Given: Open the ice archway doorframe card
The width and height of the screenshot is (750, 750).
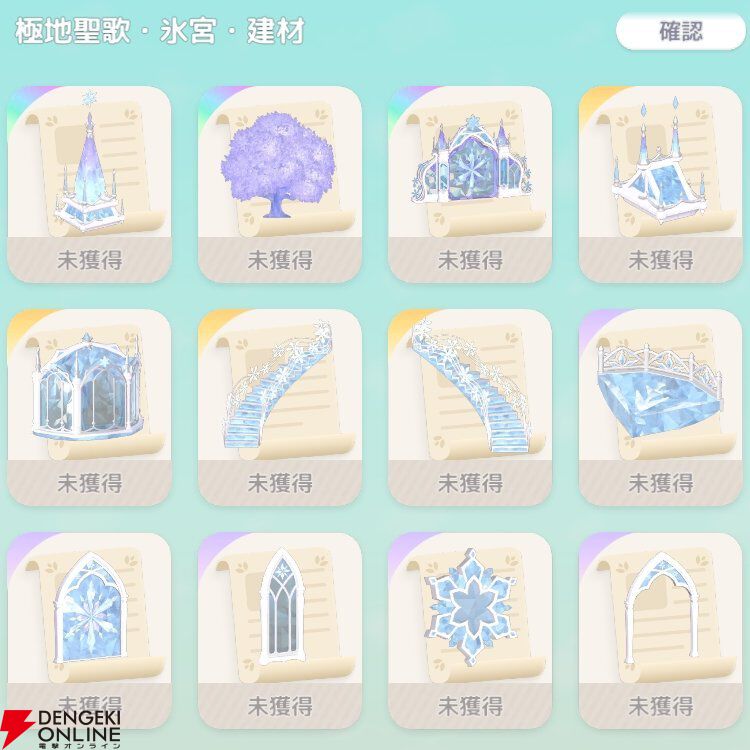Looking at the screenshot, I should click(660, 615).
